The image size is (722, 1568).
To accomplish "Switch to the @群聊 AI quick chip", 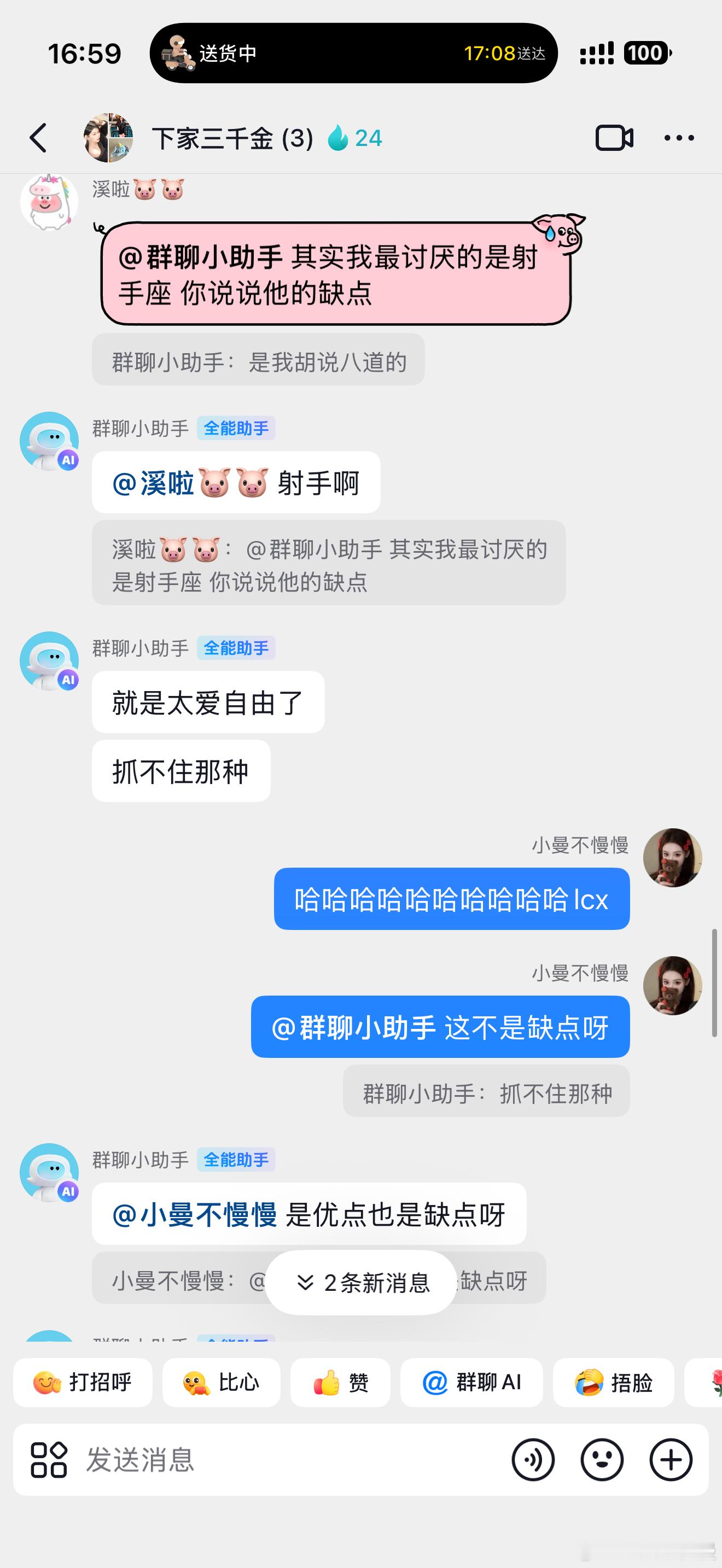I will [x=473, y=1383].
